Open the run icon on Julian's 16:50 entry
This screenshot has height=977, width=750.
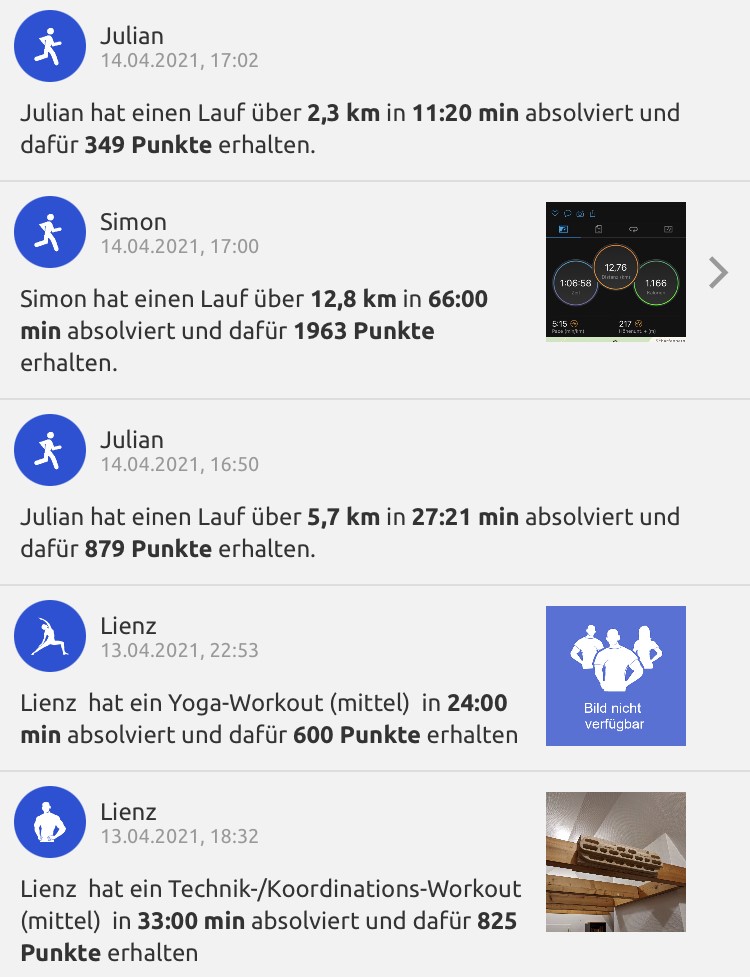pos(50,450)
